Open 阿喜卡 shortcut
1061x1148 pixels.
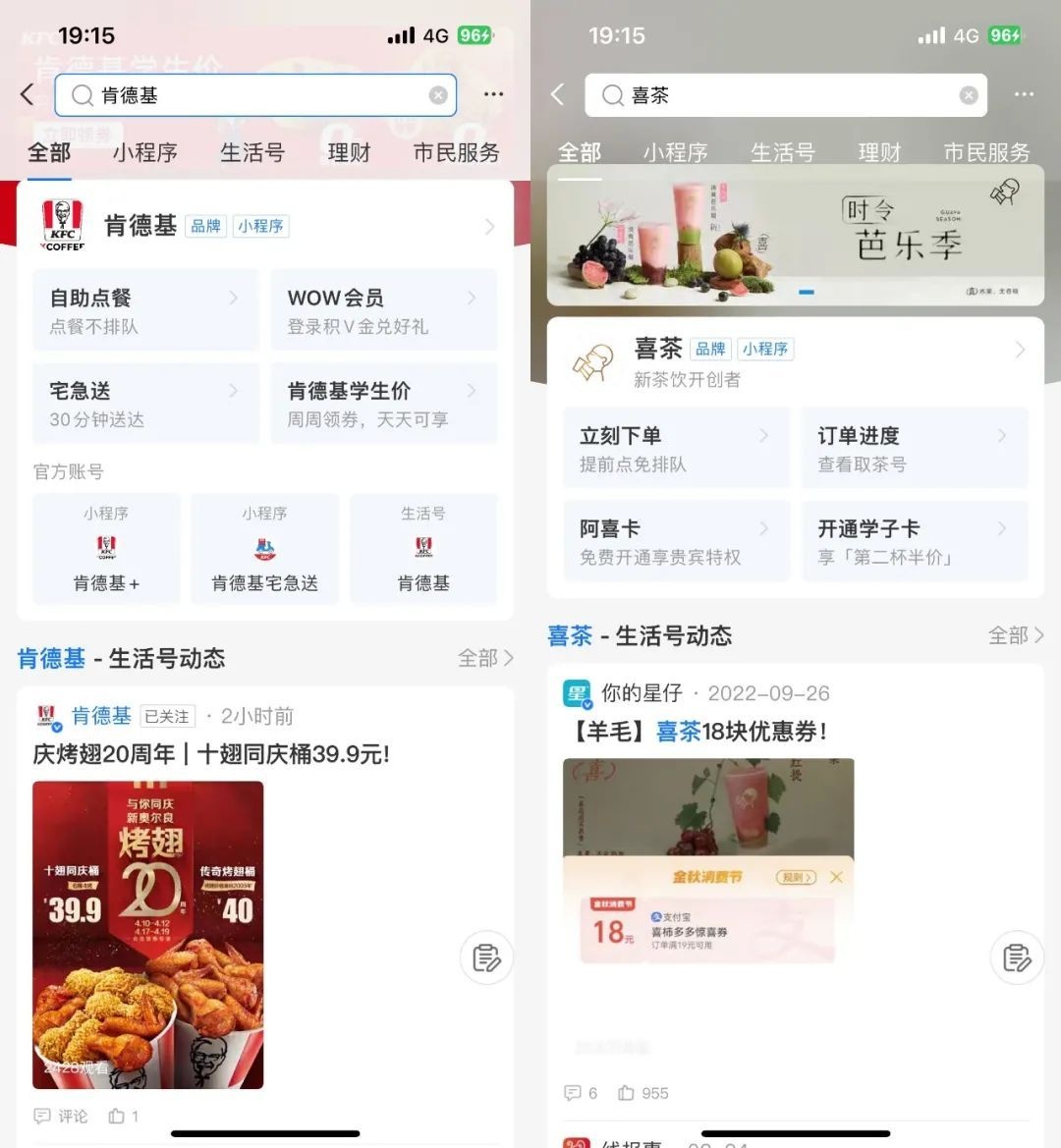pyautogui.click(x=676, y=542)
